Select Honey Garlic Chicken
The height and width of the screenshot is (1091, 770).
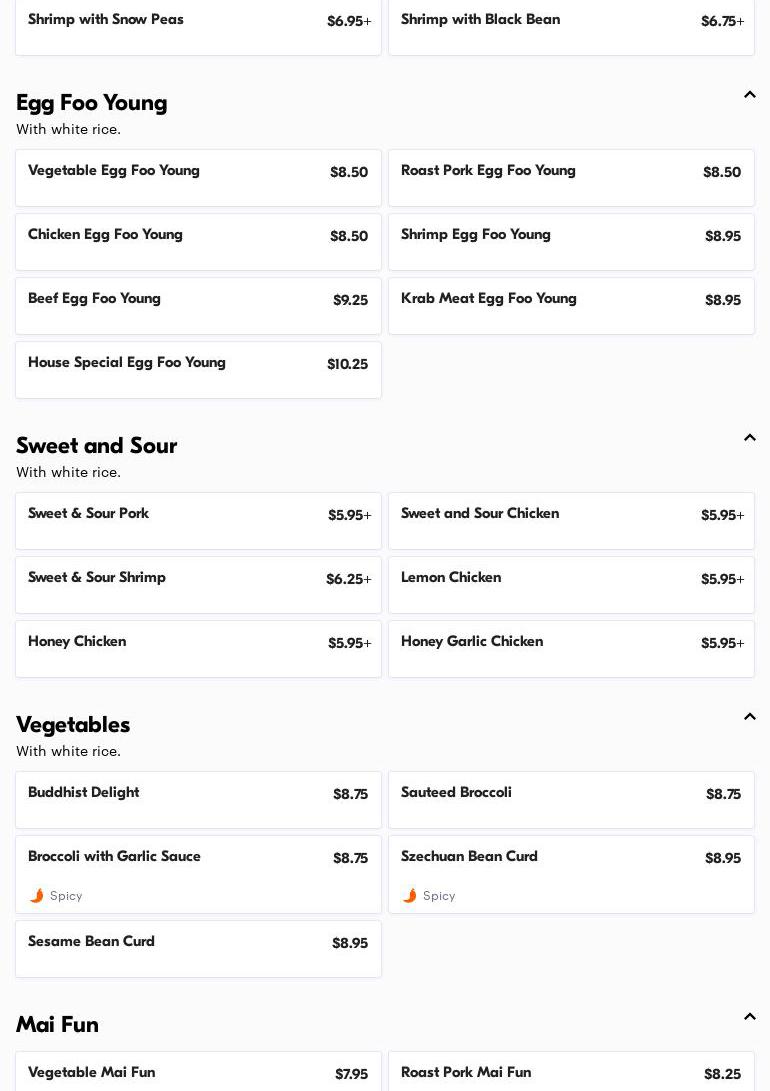click(x=571, y=648)
